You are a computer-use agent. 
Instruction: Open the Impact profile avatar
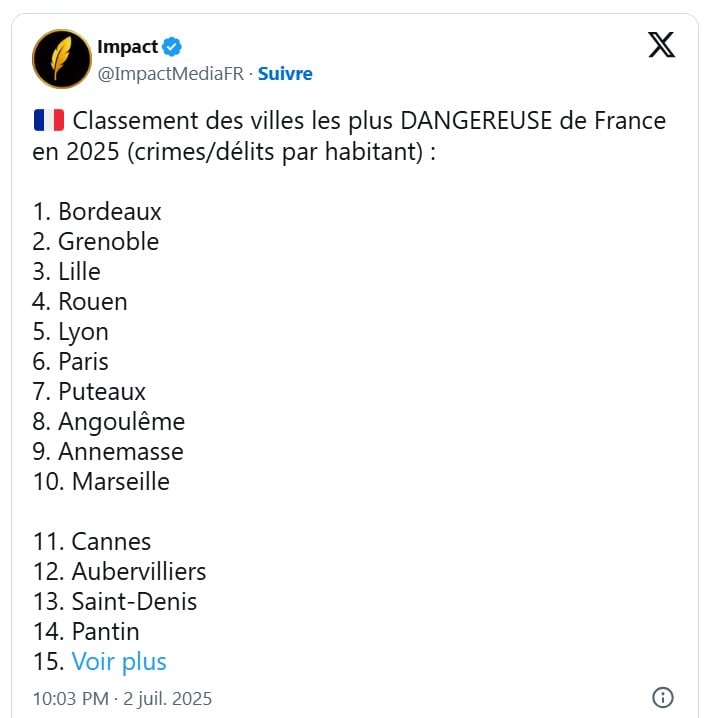pos(62,59)
